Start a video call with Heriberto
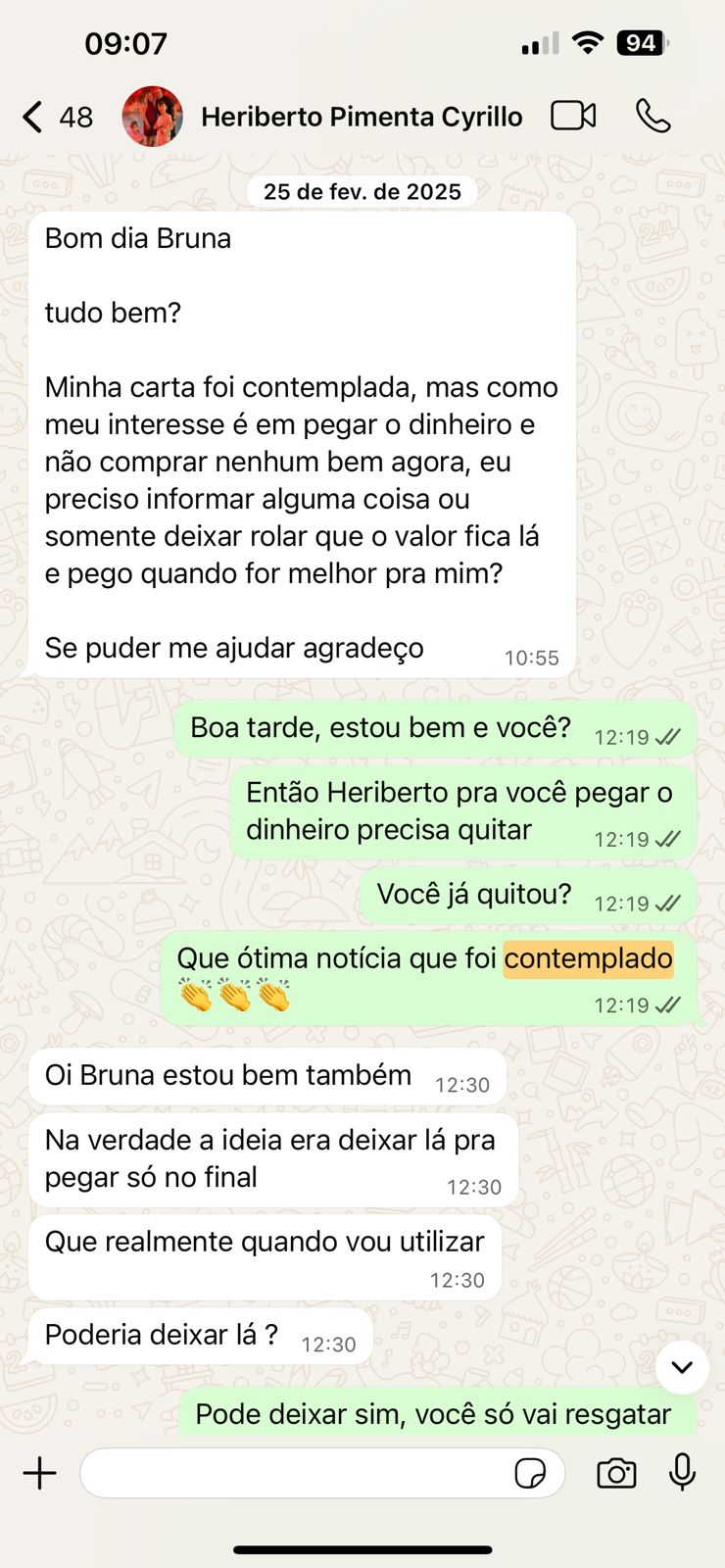 pos(573,116)
